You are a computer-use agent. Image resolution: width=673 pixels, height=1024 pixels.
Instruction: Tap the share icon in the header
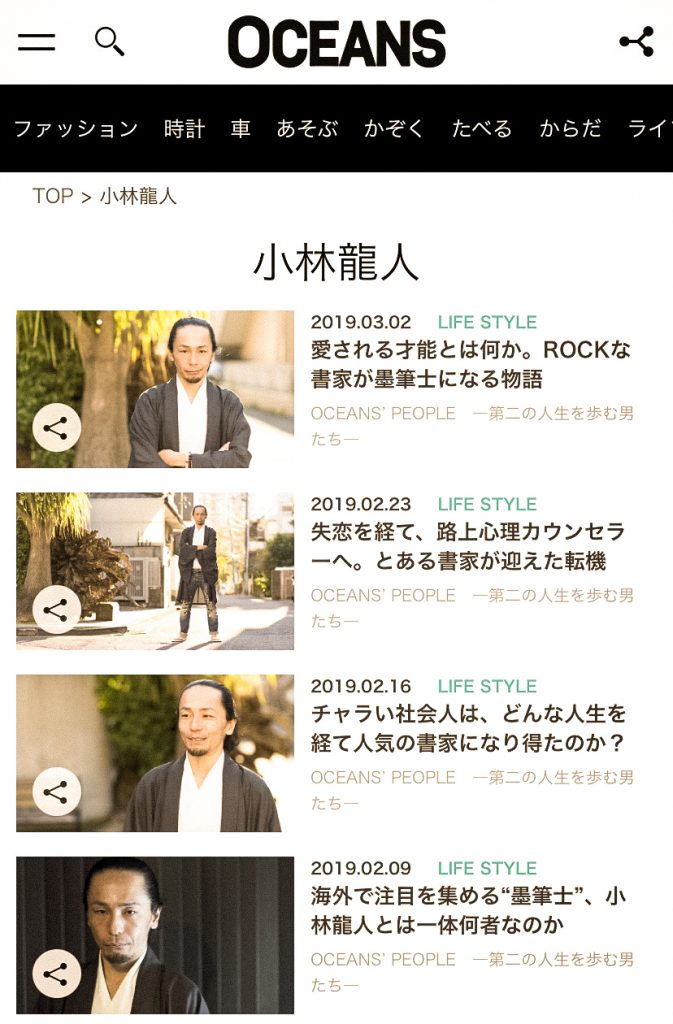636,42
